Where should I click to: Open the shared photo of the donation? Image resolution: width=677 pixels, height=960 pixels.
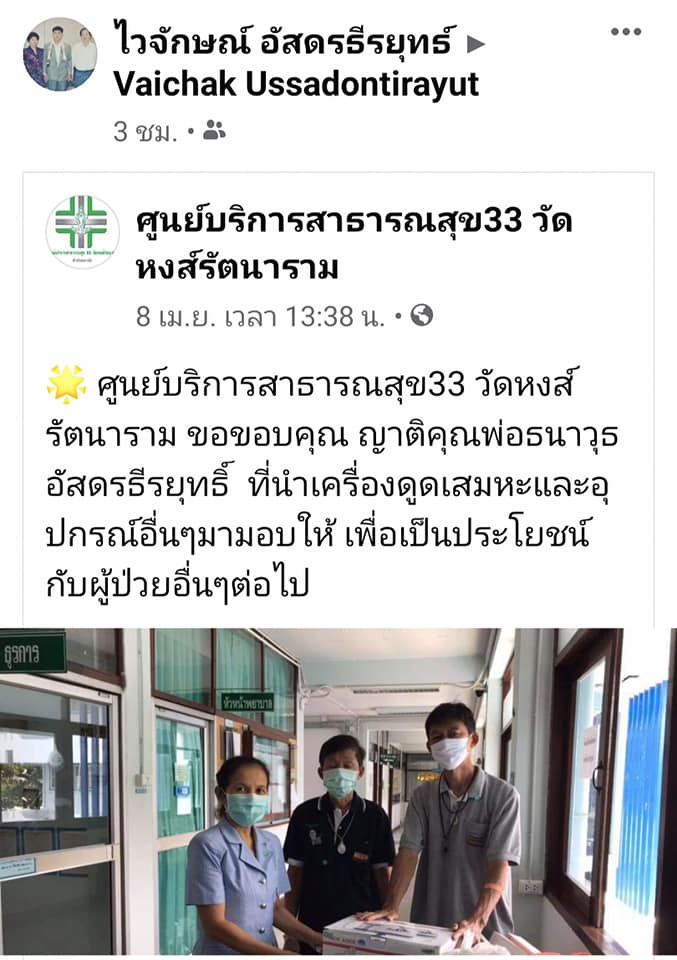pyautogui.click(x=338, y=792)
